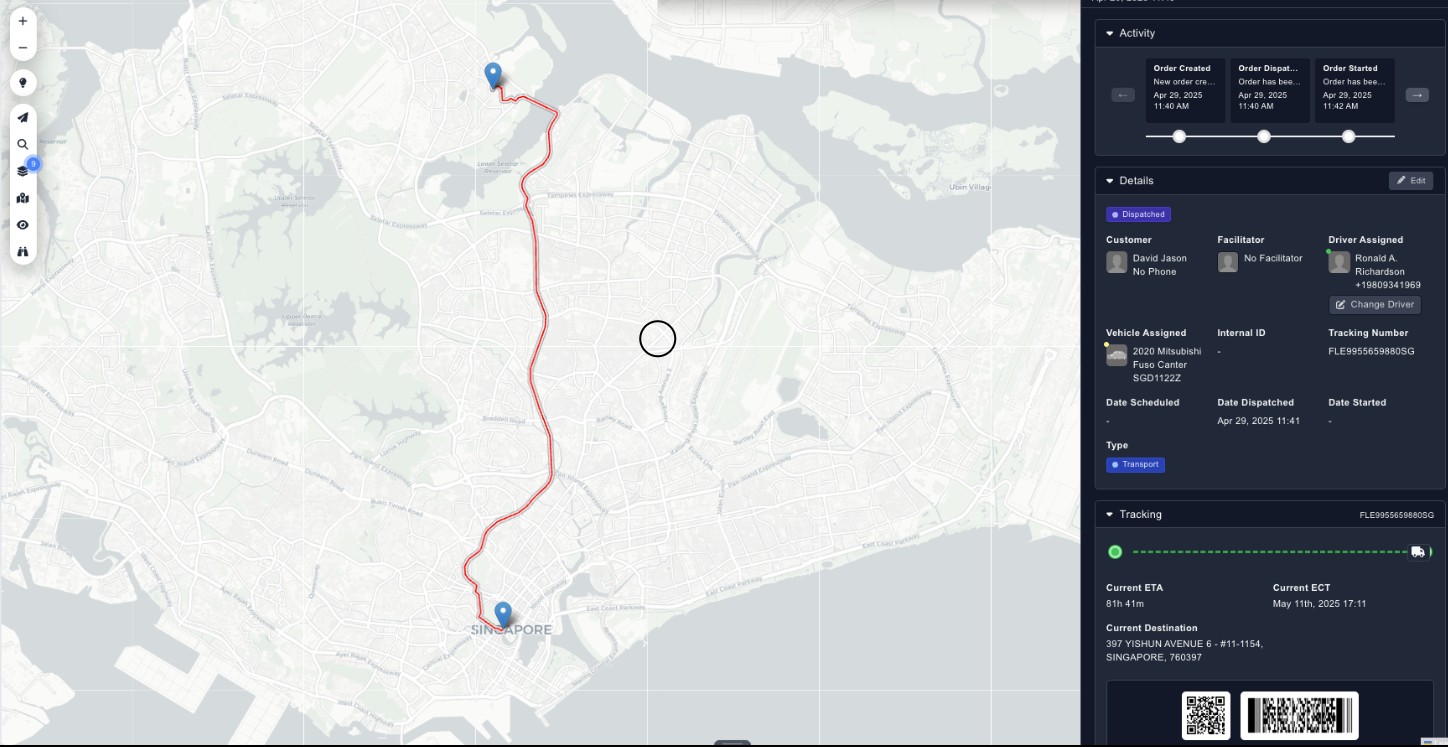This screenshot has height=747, width=1448.
Task: Tap the eye visibility icon
Action: pyautogui.click(x=23, y=225)
